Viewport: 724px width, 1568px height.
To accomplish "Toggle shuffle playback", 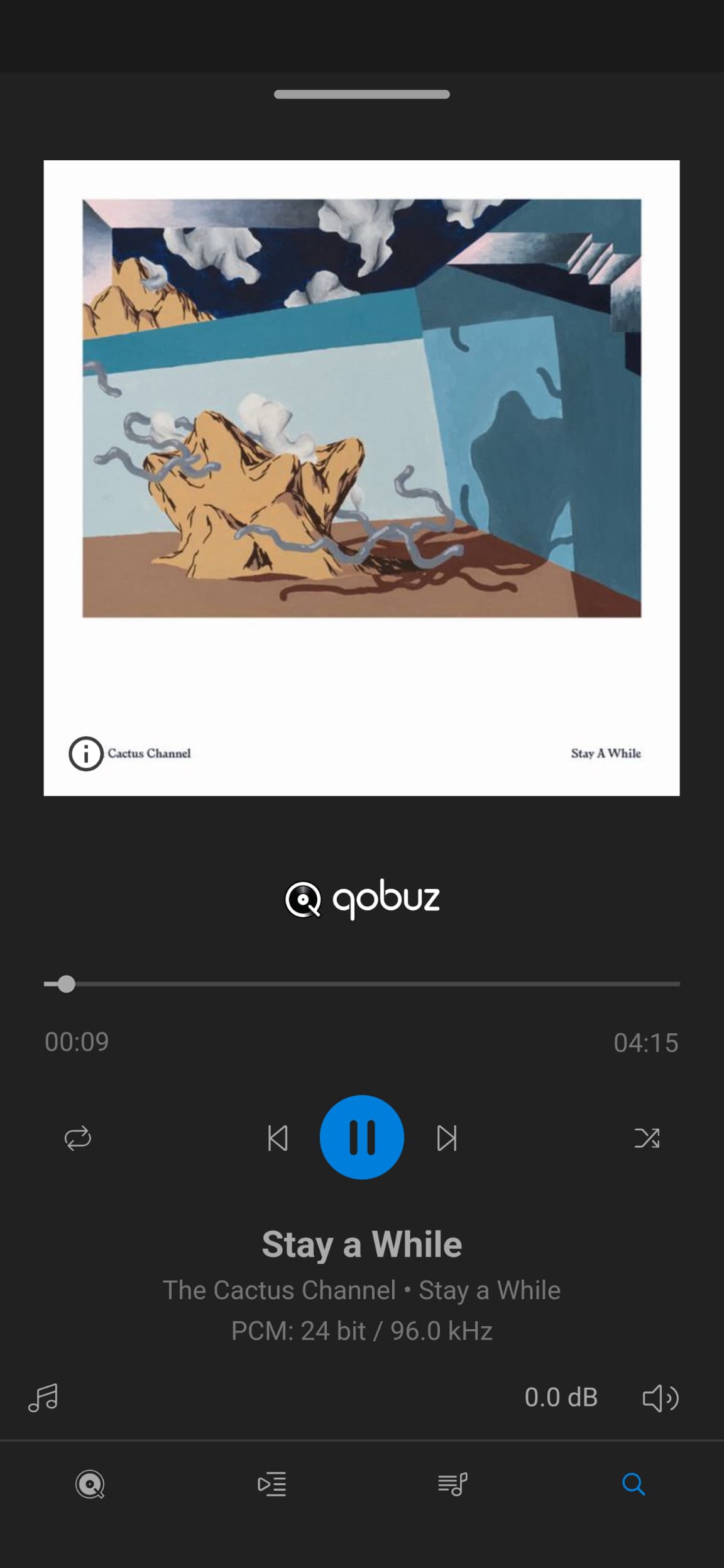I will coord(647,1138).
